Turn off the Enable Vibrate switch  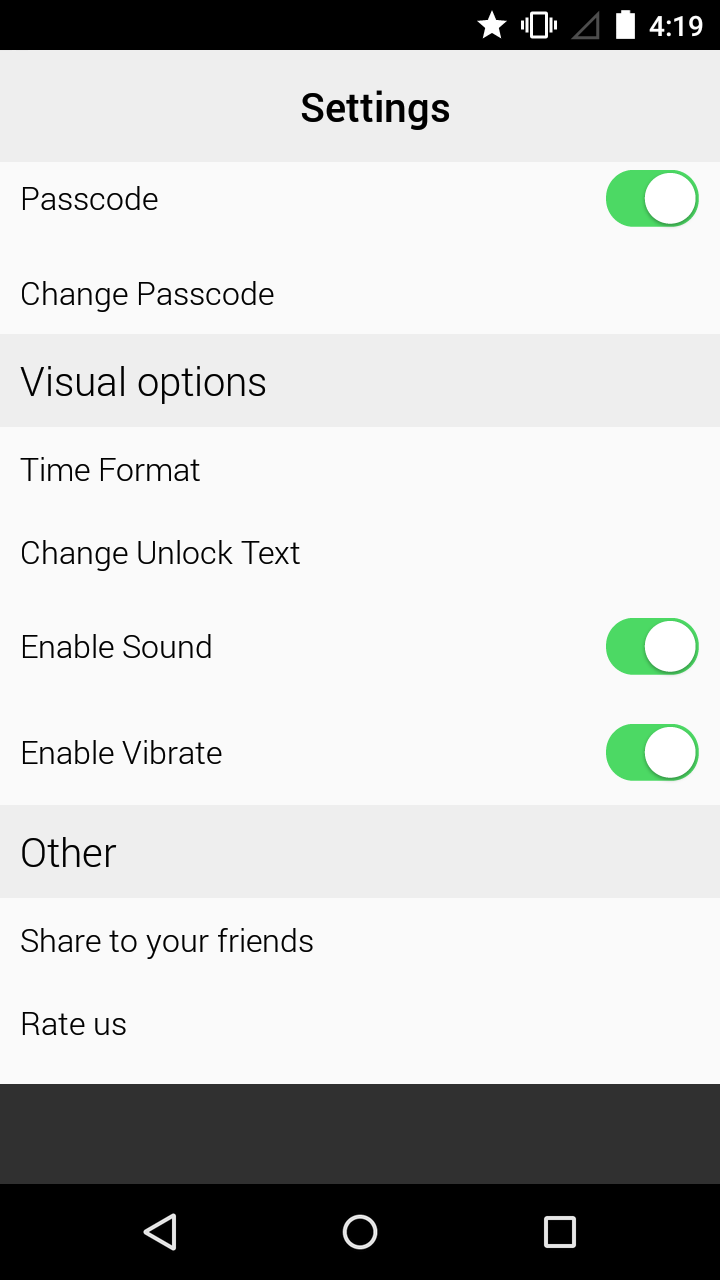tap(652, 753)
